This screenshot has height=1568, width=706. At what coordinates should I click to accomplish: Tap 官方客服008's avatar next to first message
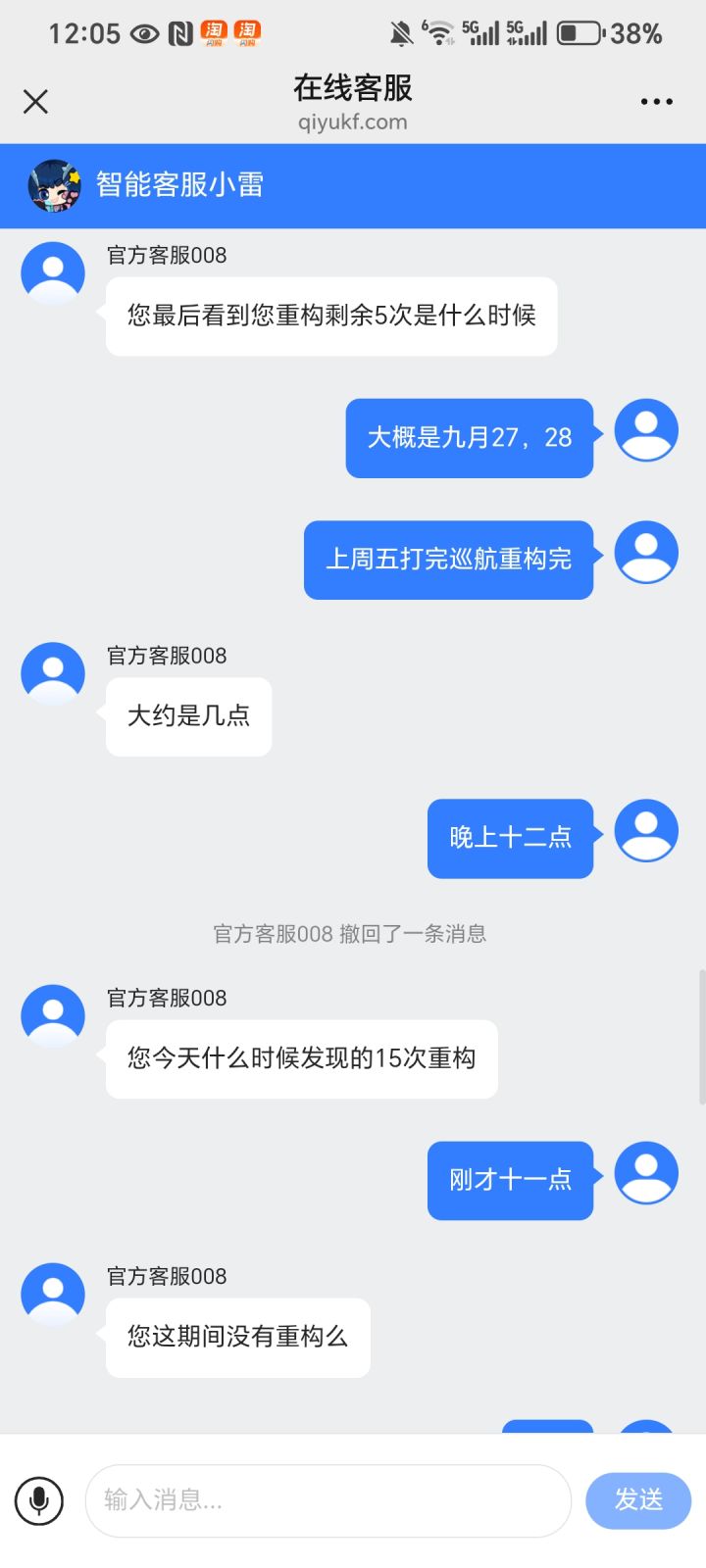click(x=53, y=272)
